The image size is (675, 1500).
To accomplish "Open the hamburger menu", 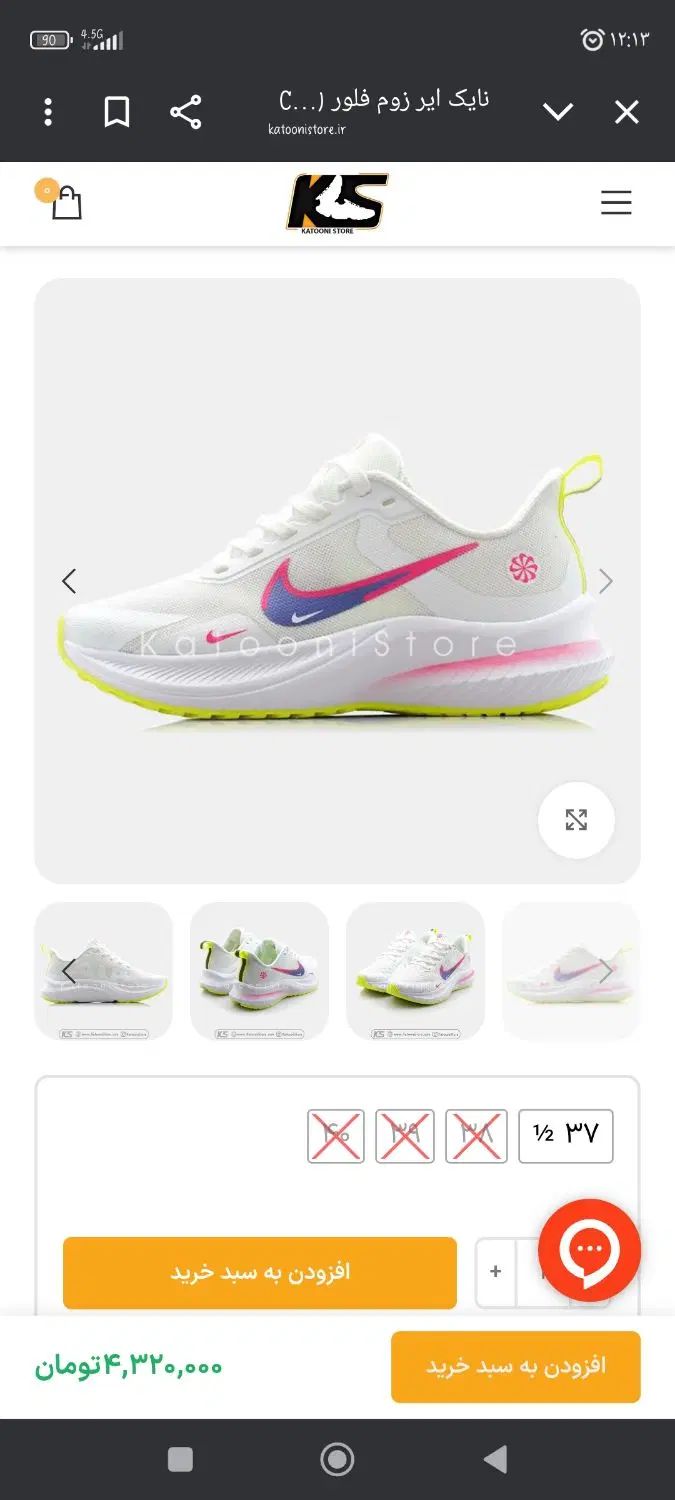I will [616, 203].
